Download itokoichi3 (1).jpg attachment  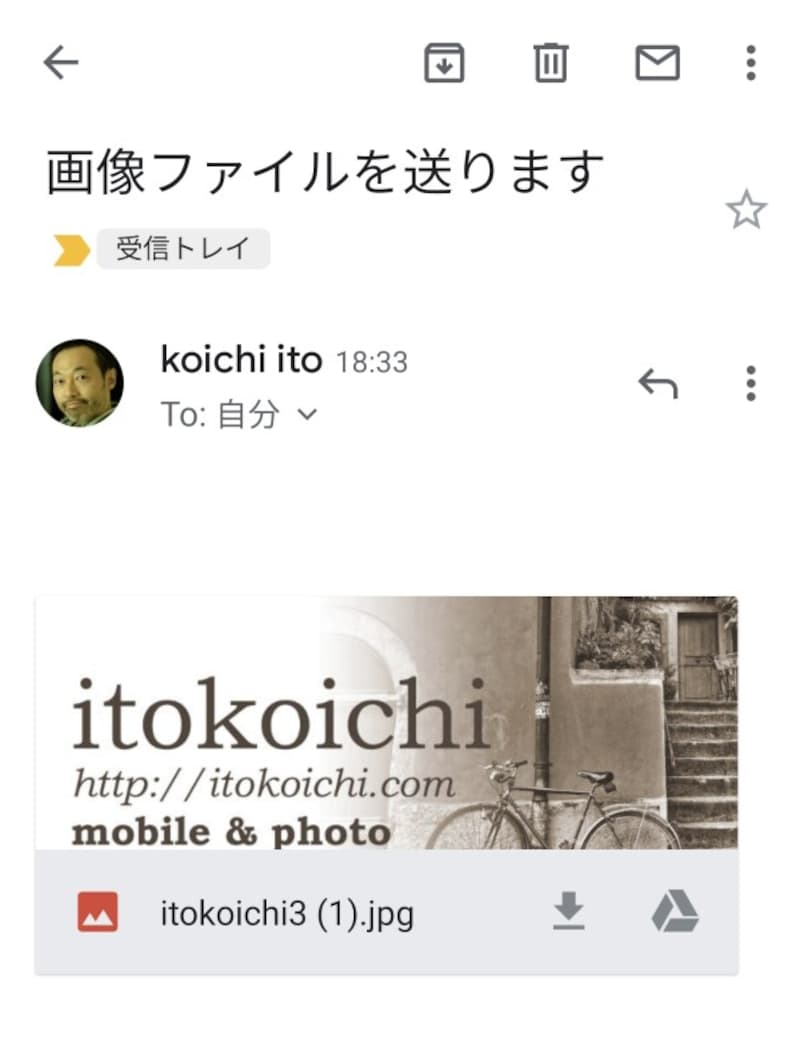tap(568, 912)
